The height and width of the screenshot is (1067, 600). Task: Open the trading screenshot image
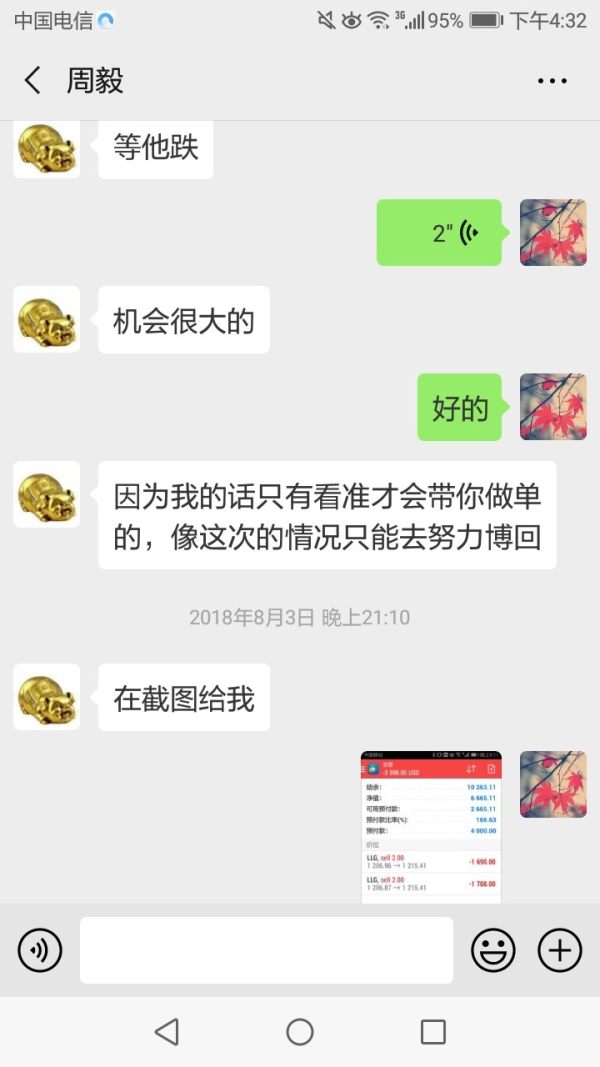[x=431, y=827]
